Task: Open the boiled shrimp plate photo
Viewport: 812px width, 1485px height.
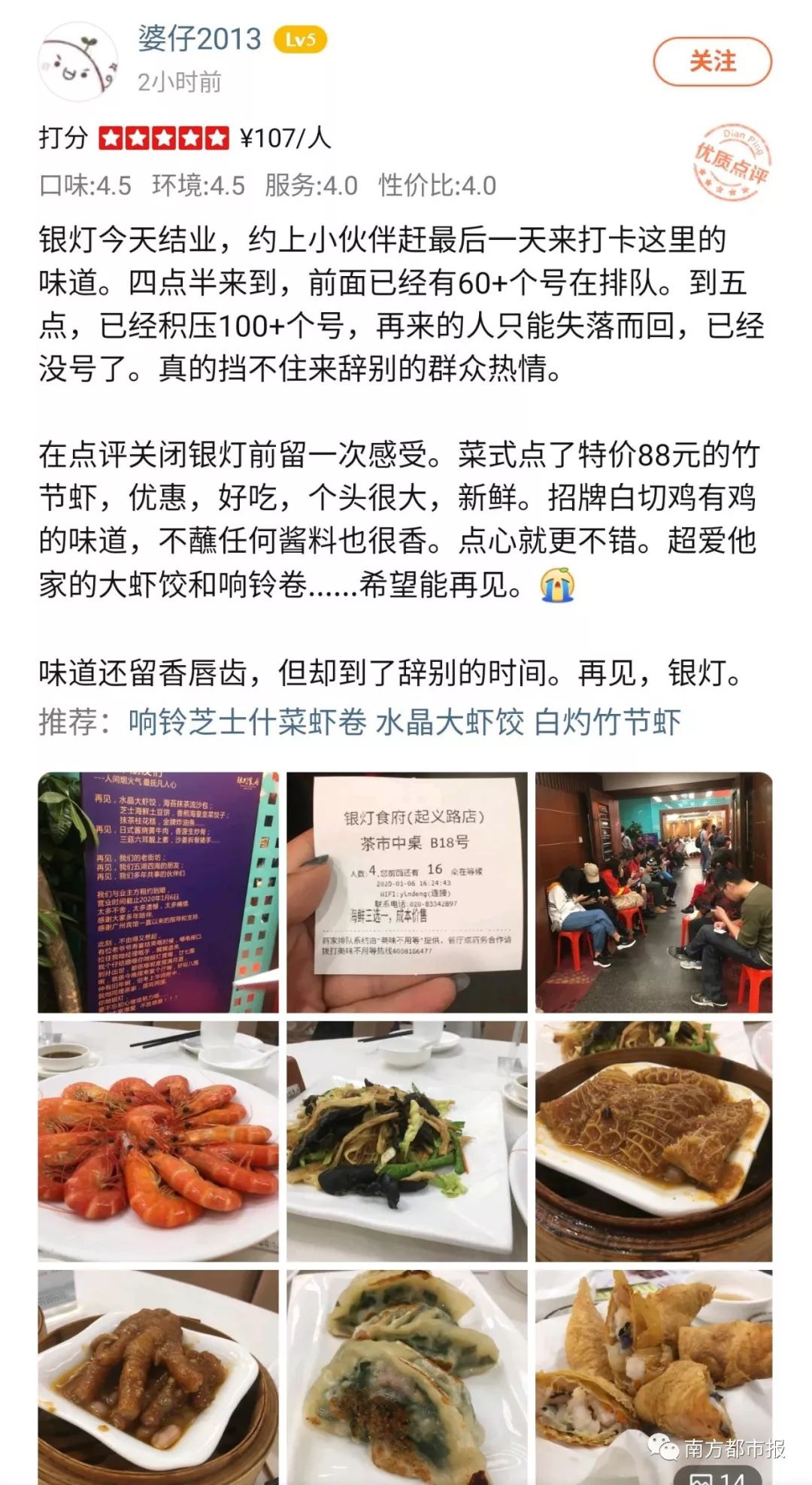Action: 159,1141
